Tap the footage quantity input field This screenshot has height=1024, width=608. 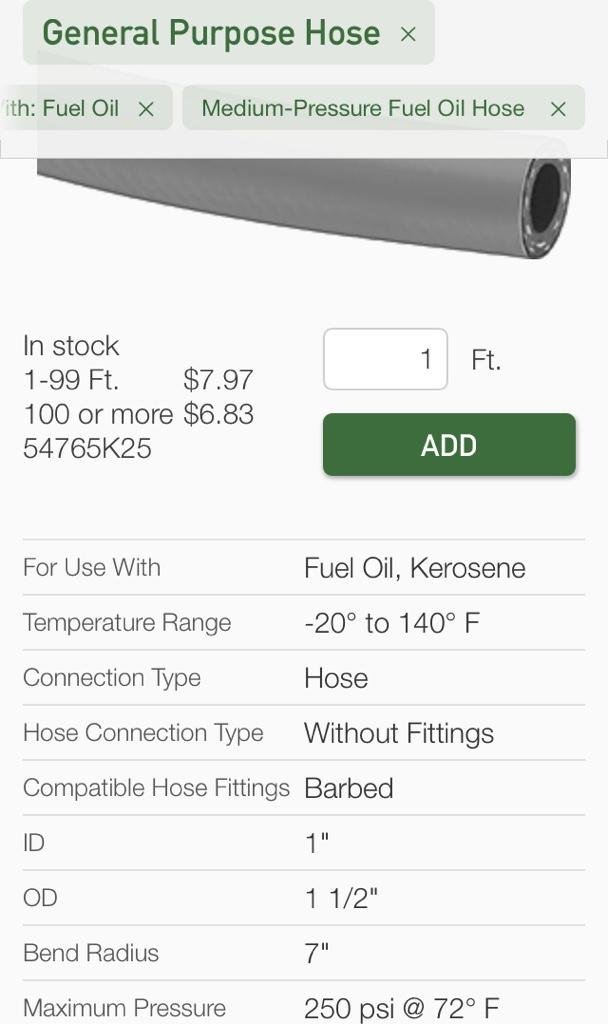tap(385, 359)
